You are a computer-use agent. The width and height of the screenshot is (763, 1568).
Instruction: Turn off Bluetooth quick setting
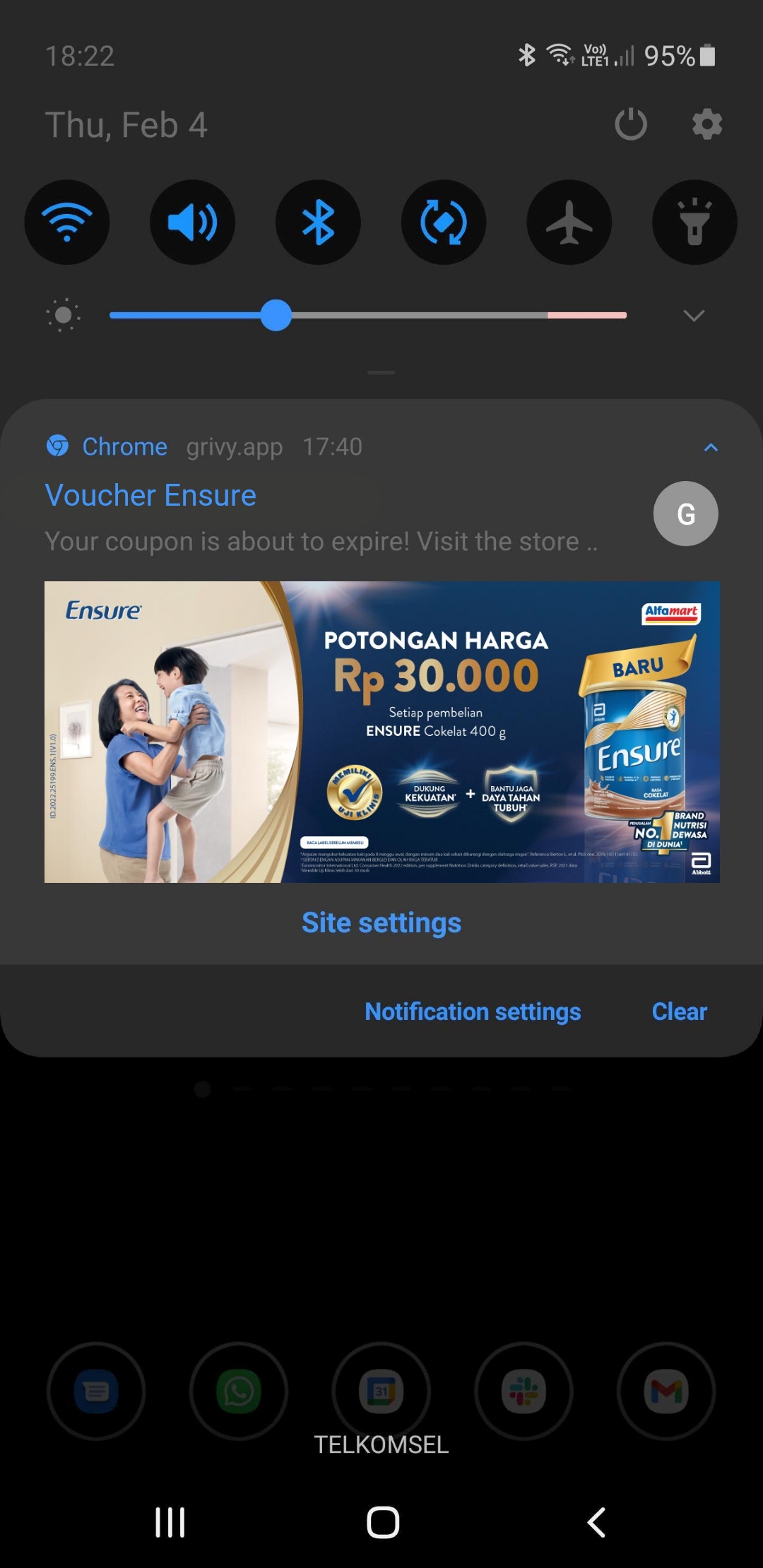[x=318, y=222]
